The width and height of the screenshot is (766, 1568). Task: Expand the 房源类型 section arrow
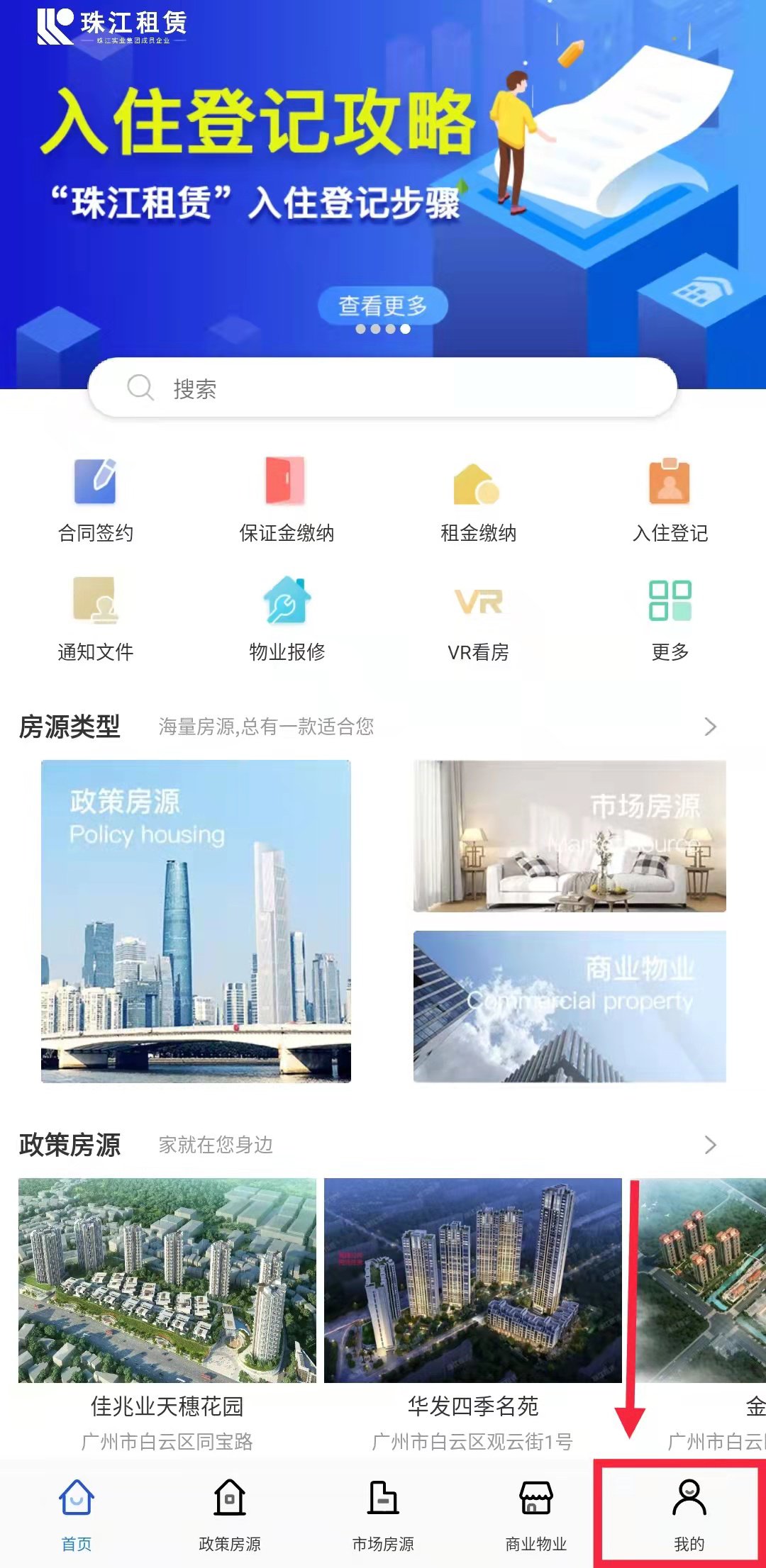(x=710, y=727)
